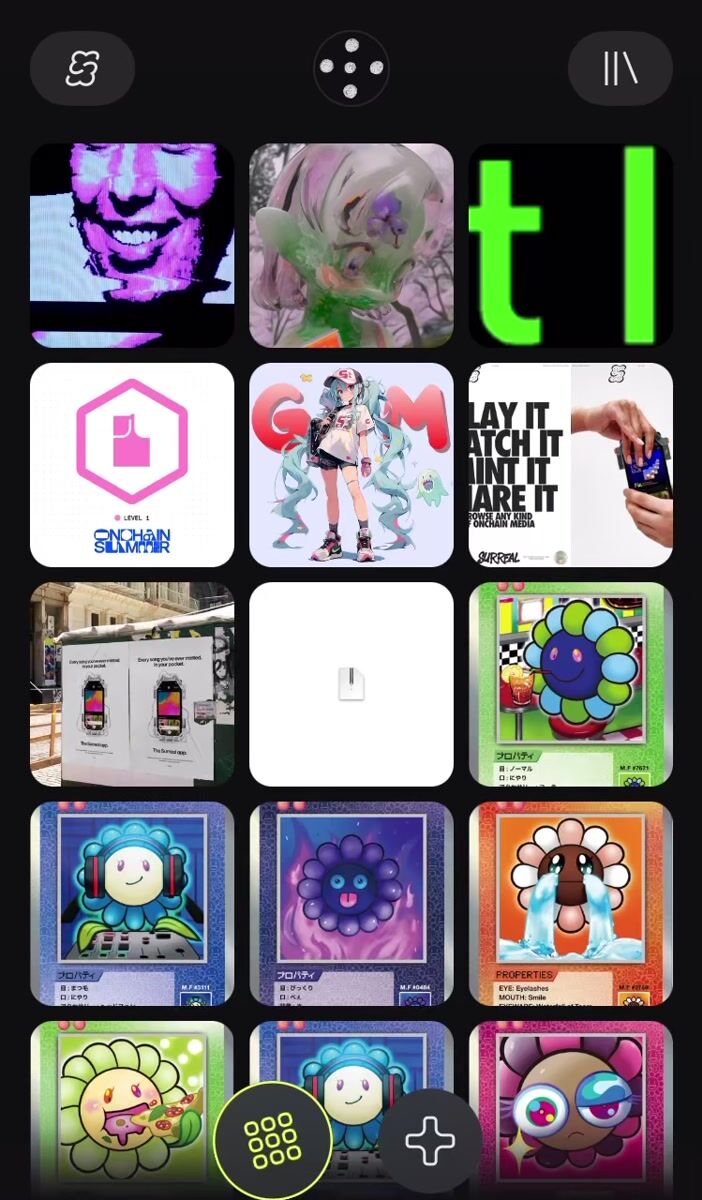Open the five-dot center menu
Screen dimensions: 702x1200
tap(351, 68)
